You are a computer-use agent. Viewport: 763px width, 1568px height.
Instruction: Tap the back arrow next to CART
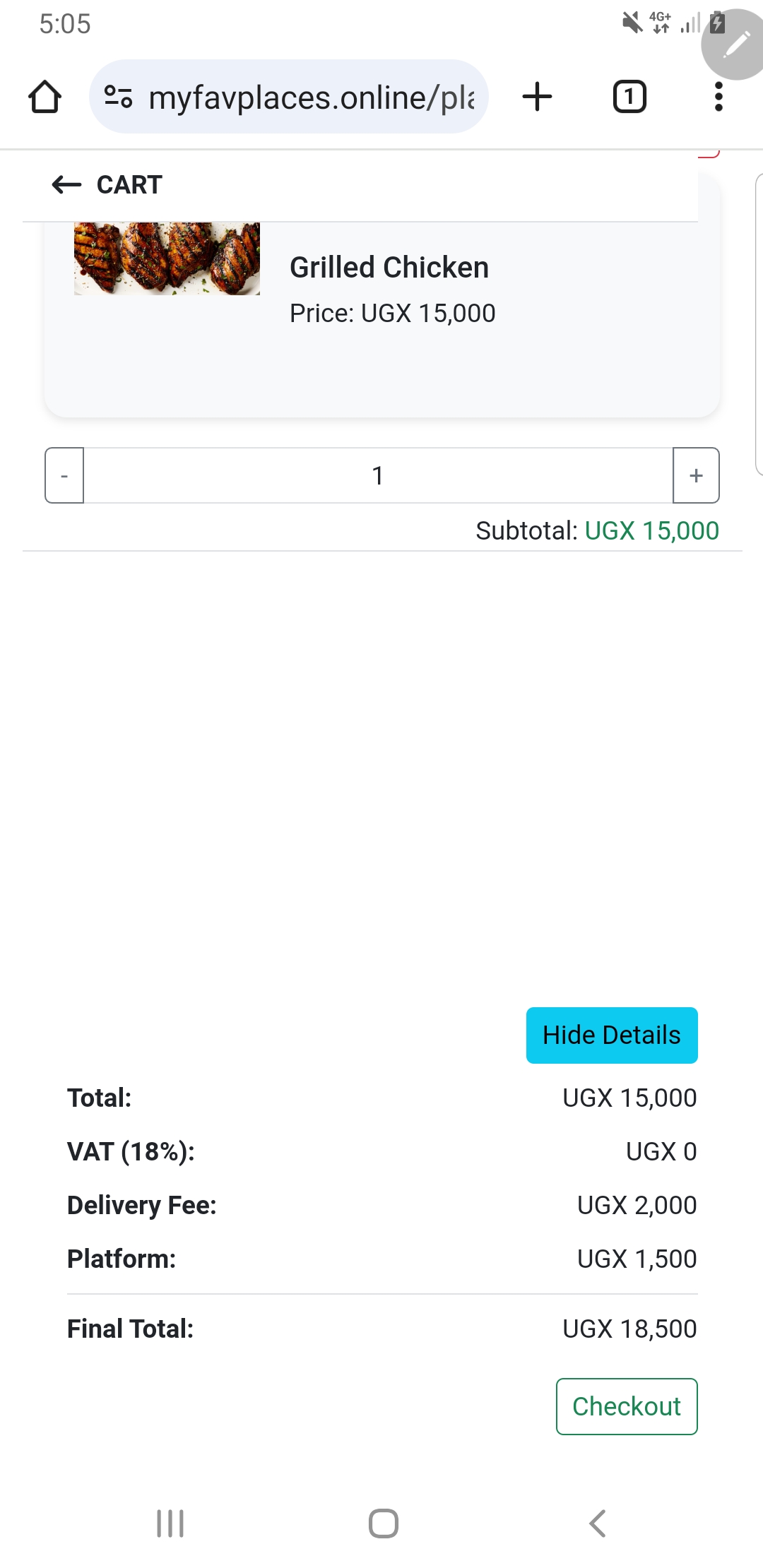tap(64, 184)
